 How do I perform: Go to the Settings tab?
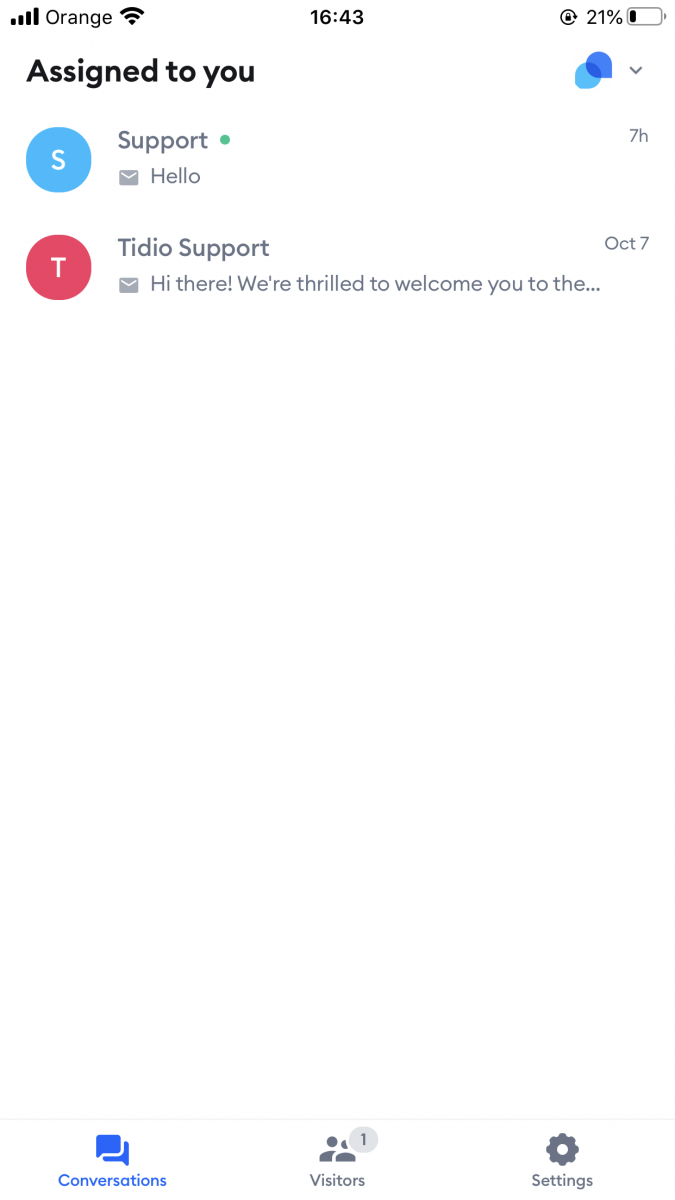click(x=562, y=1160)
